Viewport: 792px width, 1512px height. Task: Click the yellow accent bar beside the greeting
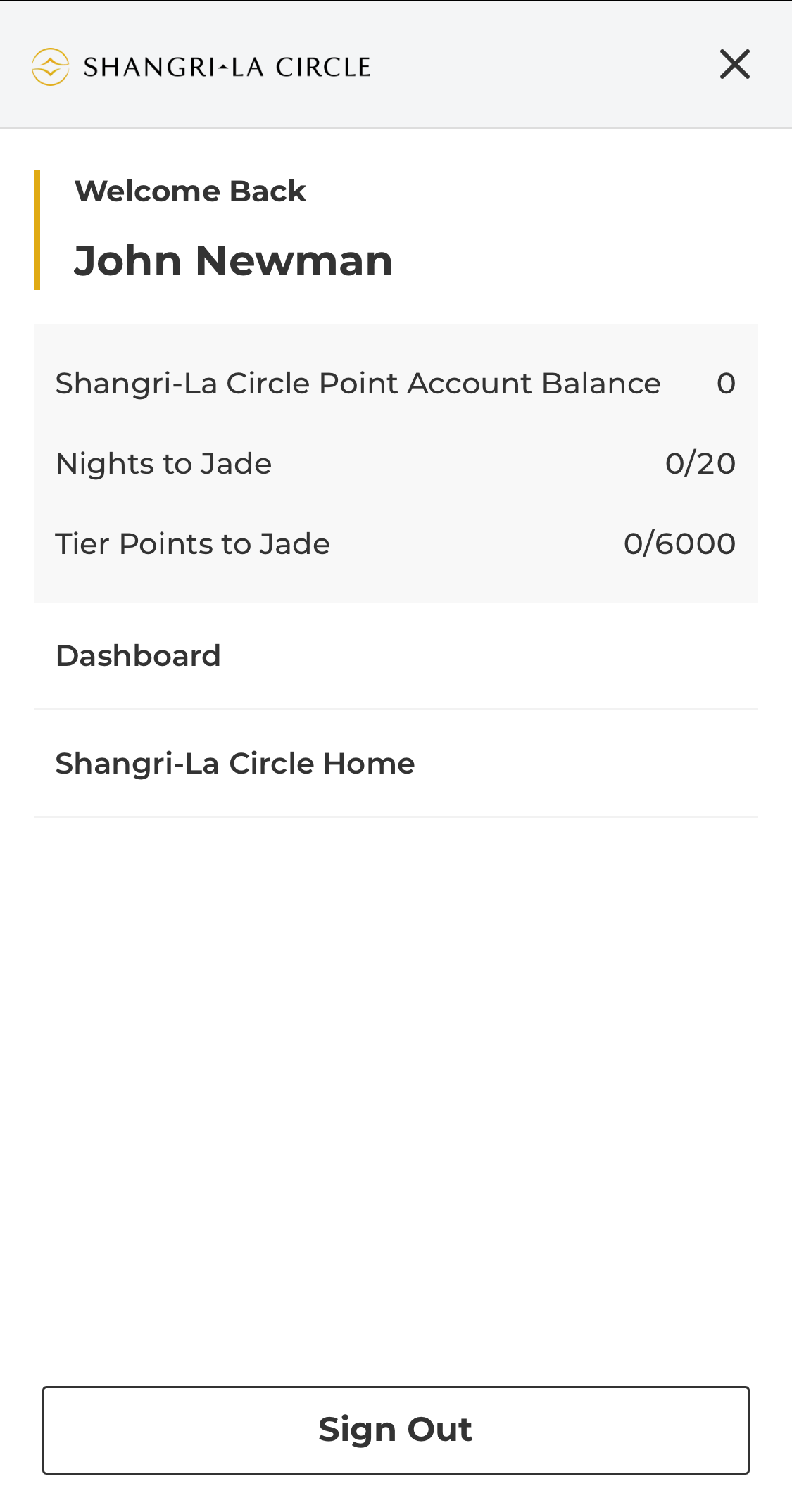click(37, 229)
